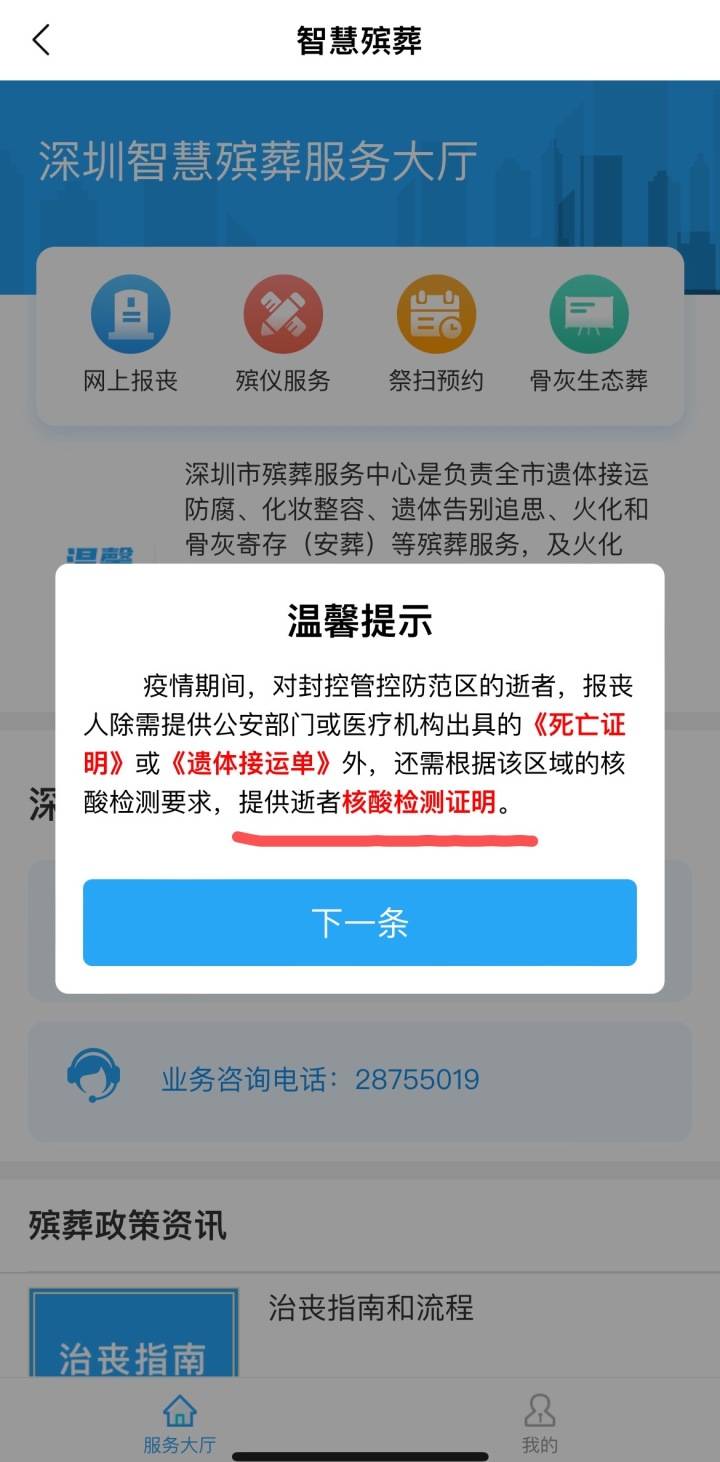
Task: Open 治丧指南和流程 article
Action: 371,1308
